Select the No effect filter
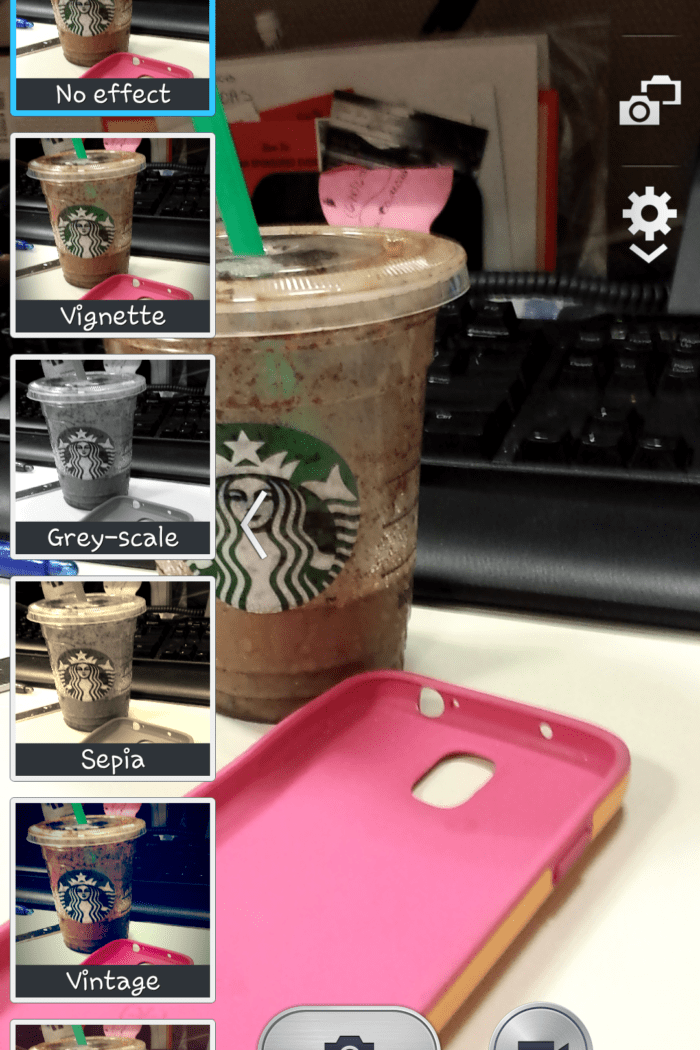 [x=112, y=55]
